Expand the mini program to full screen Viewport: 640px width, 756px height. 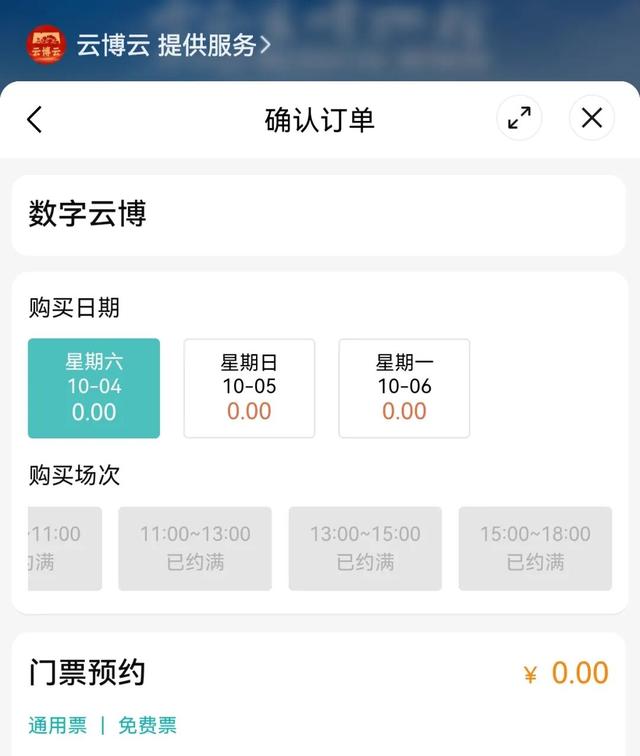[x=519, y=118]
